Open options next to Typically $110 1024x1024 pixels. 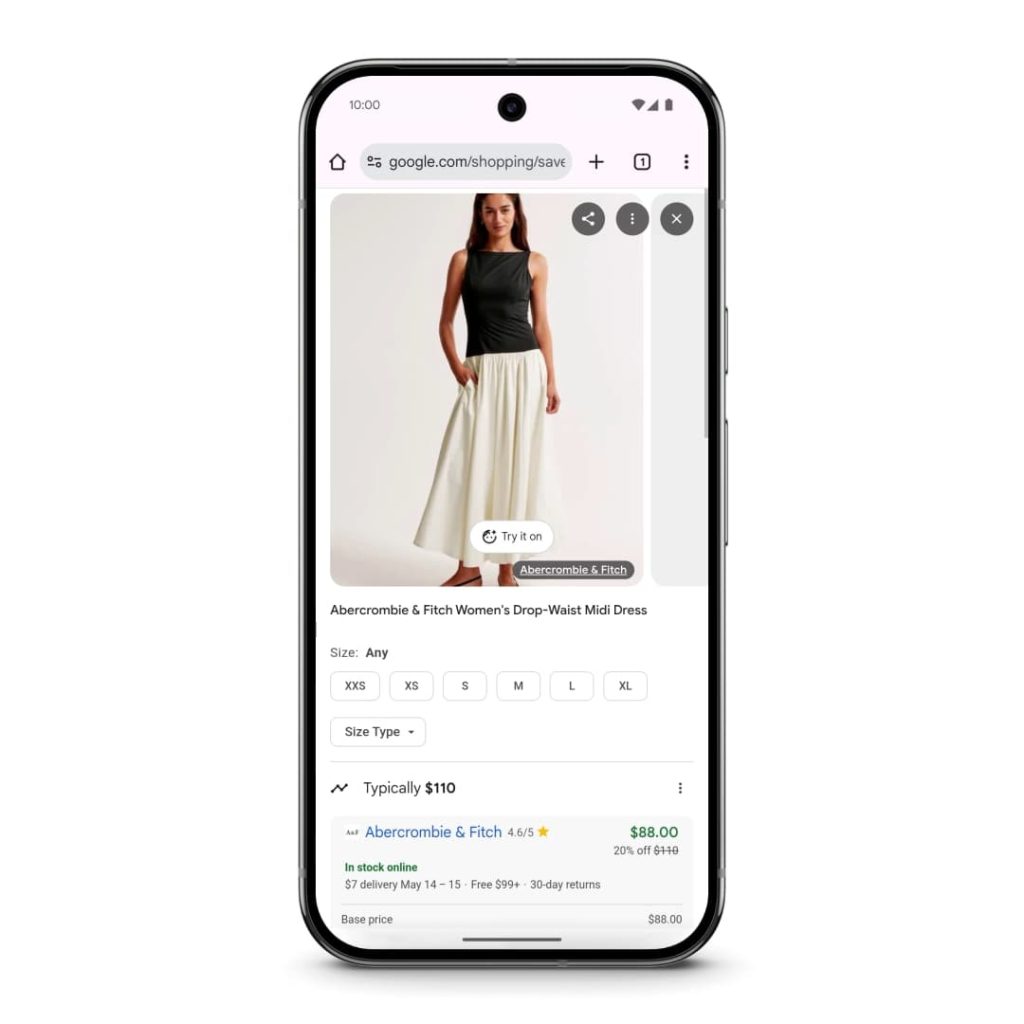pyautogui.click(x=680, y=788)
